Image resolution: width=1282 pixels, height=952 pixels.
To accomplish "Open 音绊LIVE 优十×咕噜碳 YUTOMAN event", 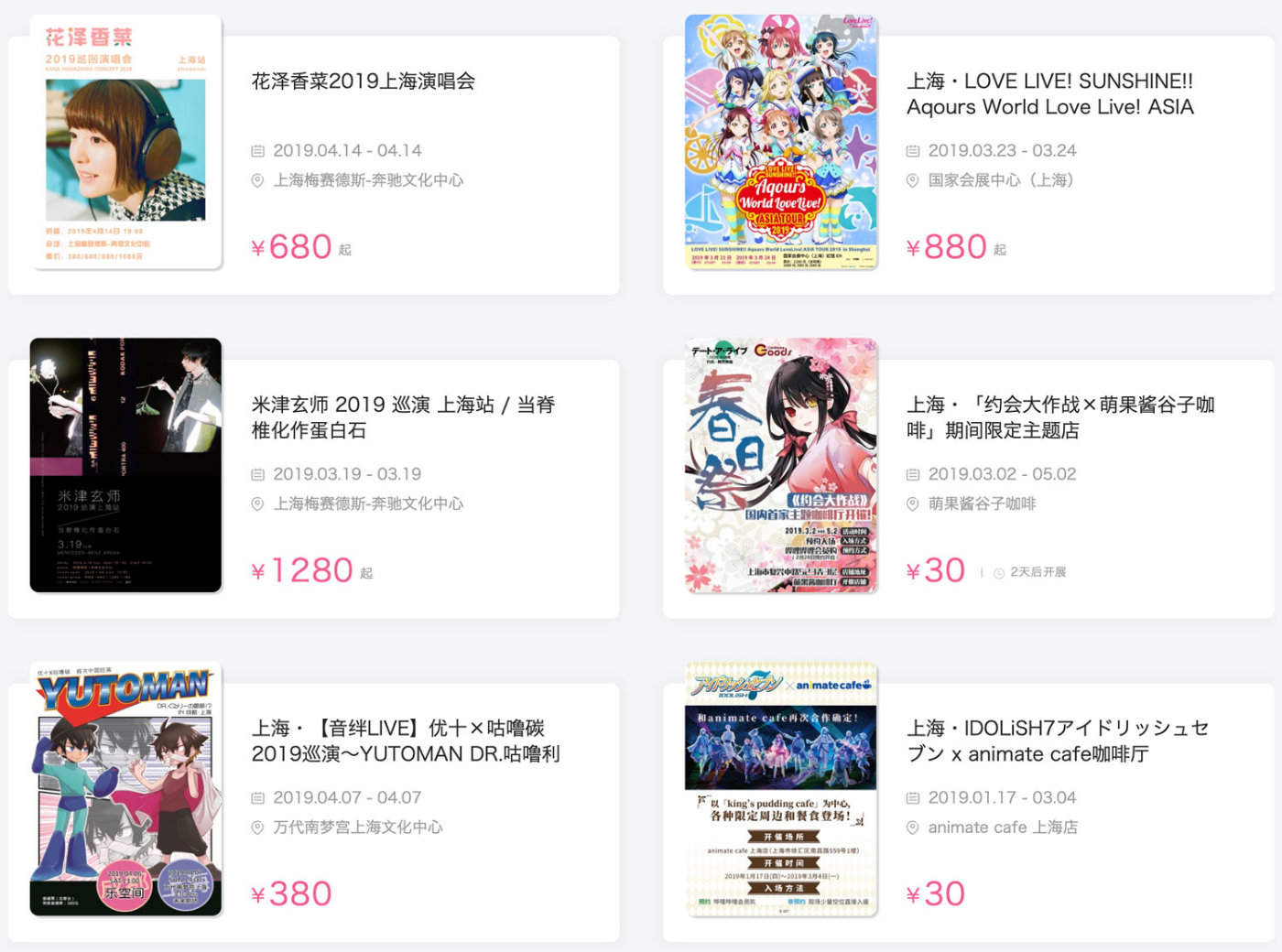I will tap(405, 741).
